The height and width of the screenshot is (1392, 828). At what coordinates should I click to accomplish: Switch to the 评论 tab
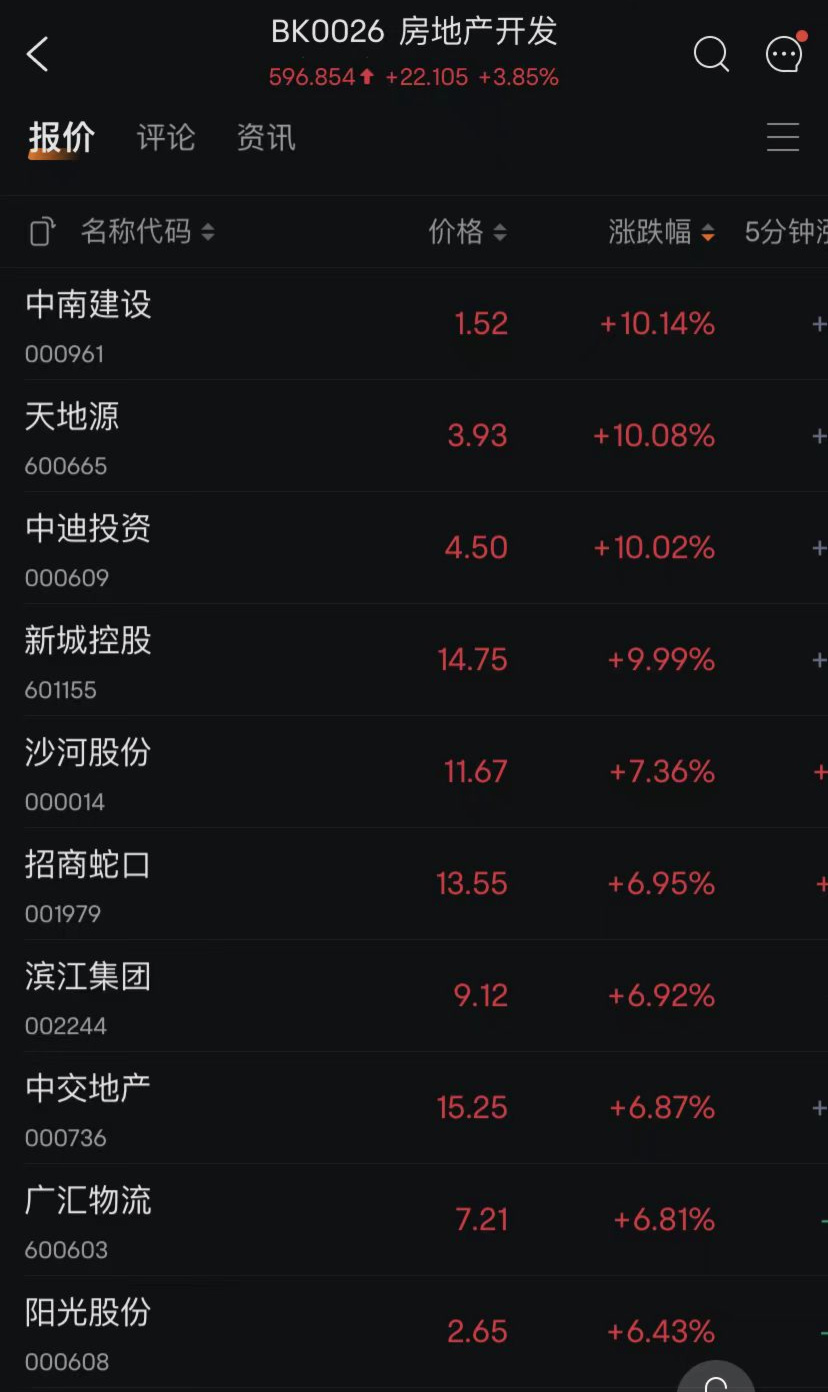[x=166, y=137]
